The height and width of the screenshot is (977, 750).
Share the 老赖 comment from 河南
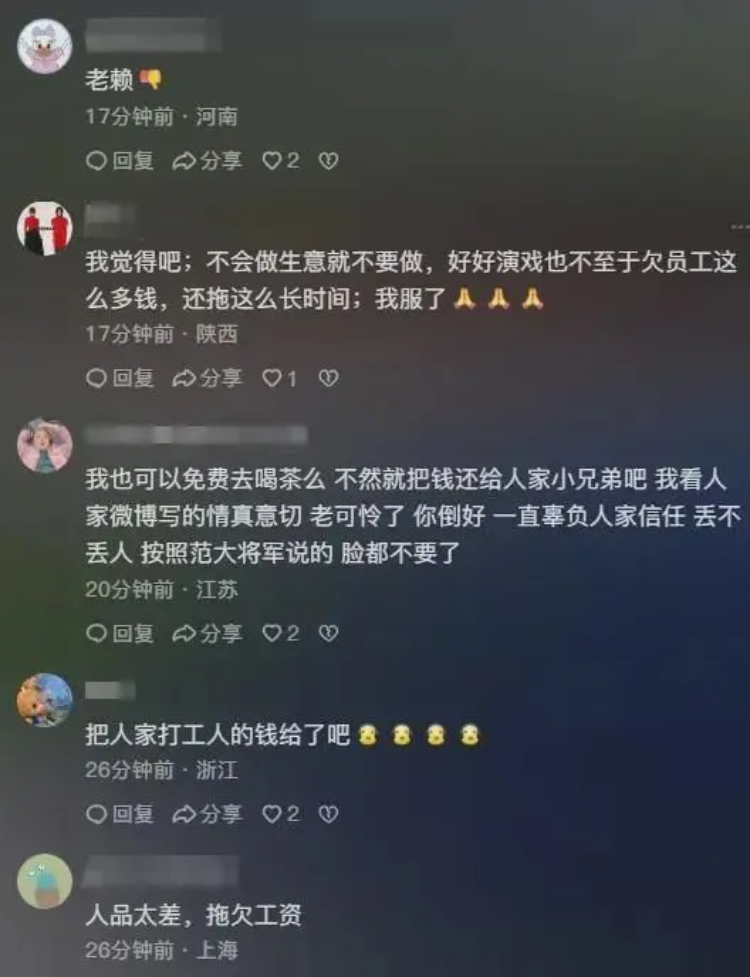[208, 160]
